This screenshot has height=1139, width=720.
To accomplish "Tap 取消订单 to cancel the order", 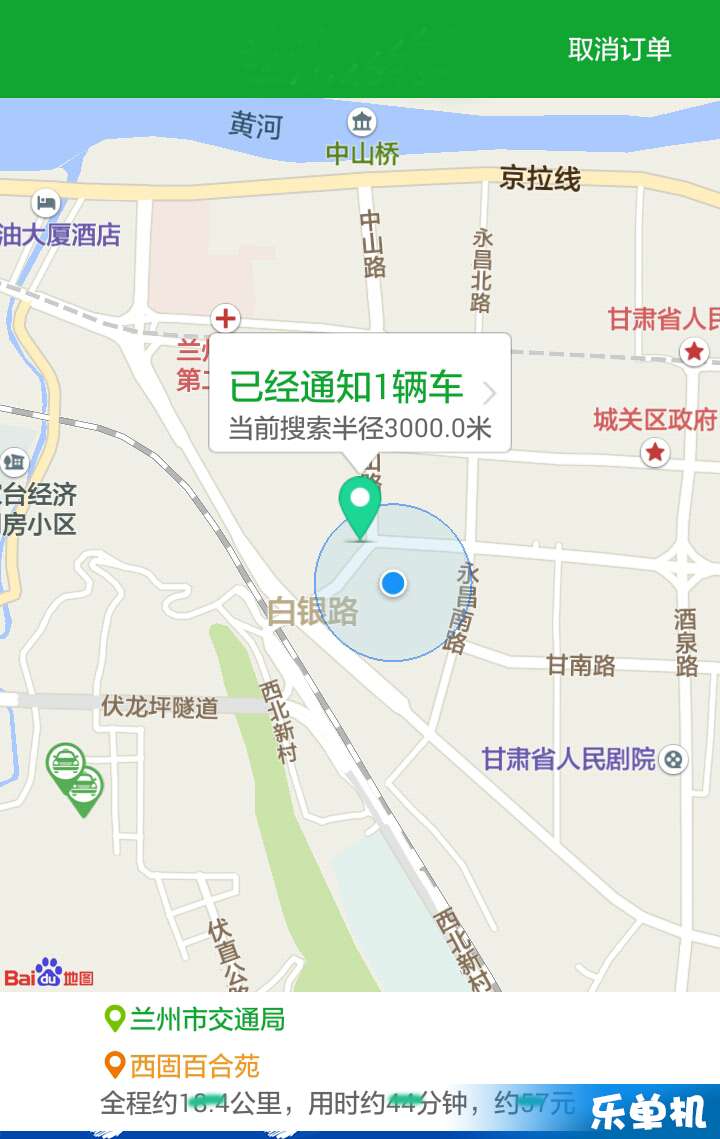I will [619, 49].
